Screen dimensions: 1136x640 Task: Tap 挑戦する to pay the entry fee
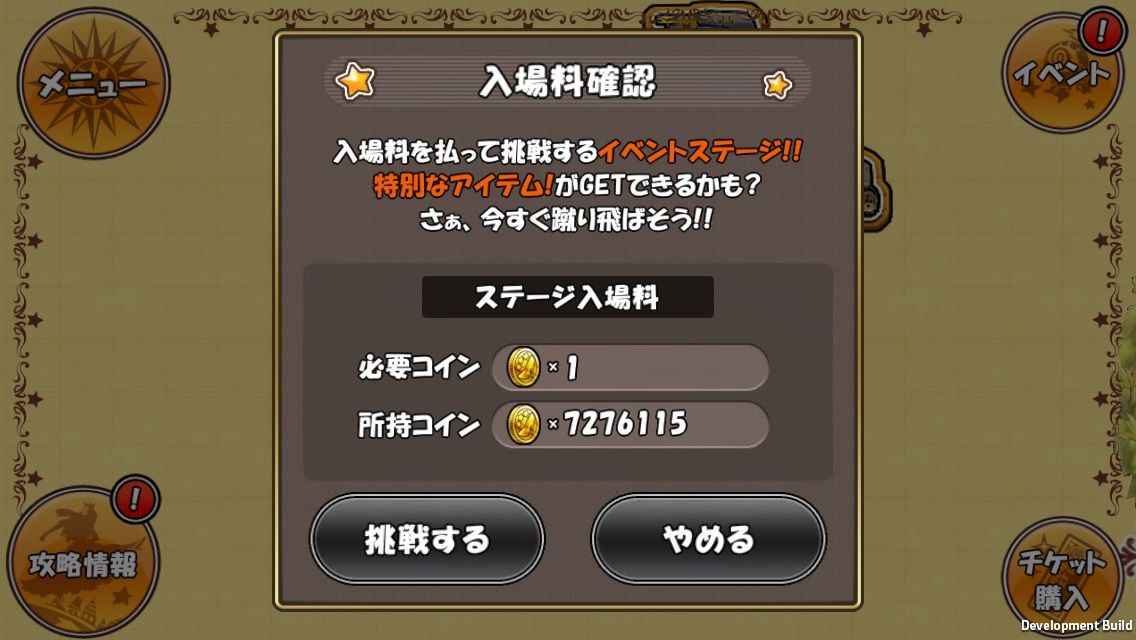[427, 540]
